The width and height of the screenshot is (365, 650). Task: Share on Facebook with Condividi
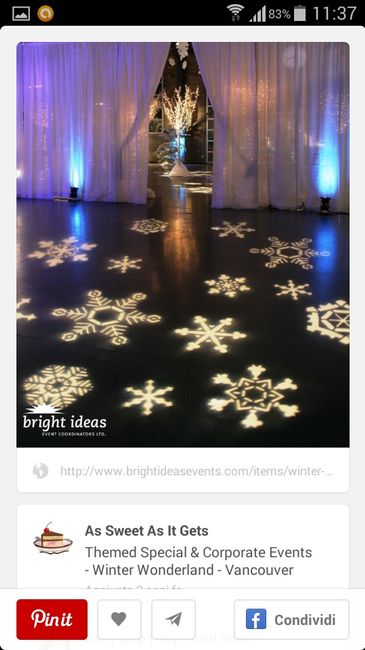[x=292, y=620]
